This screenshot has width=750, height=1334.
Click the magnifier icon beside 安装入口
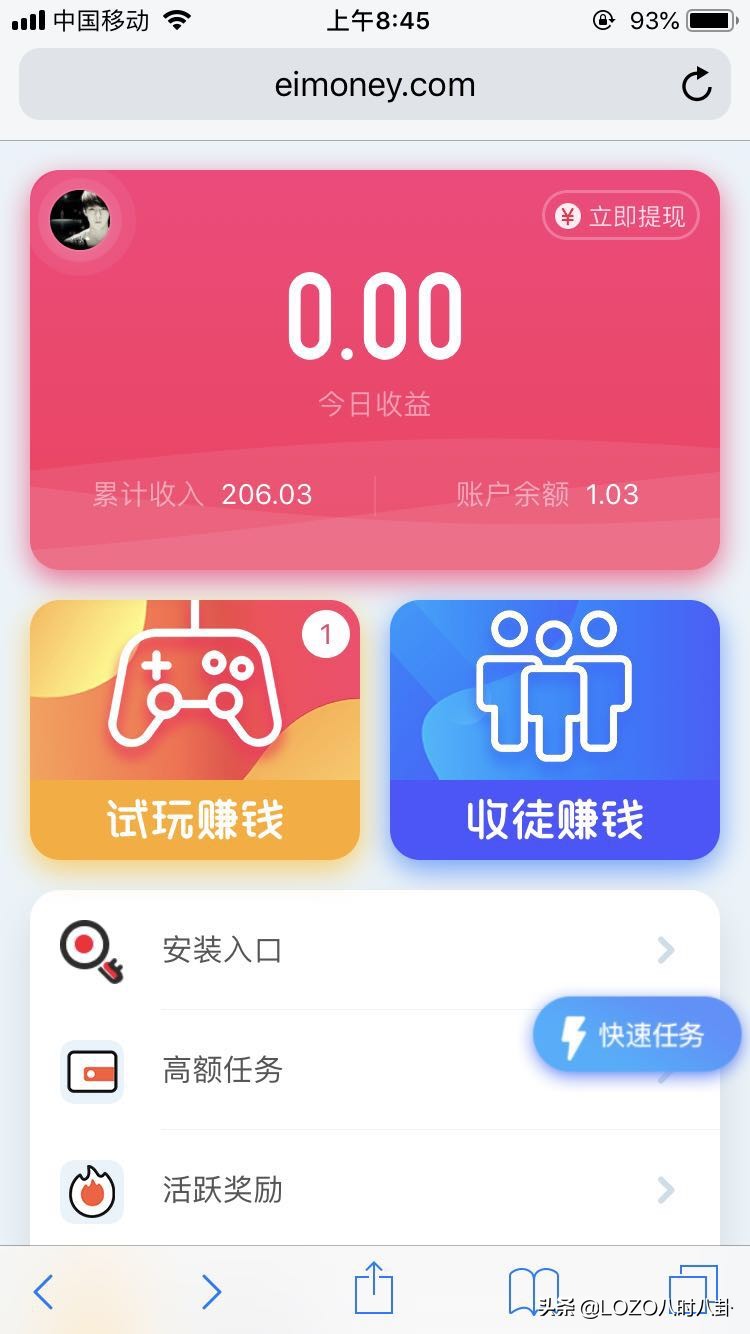(x=92, y=950)
